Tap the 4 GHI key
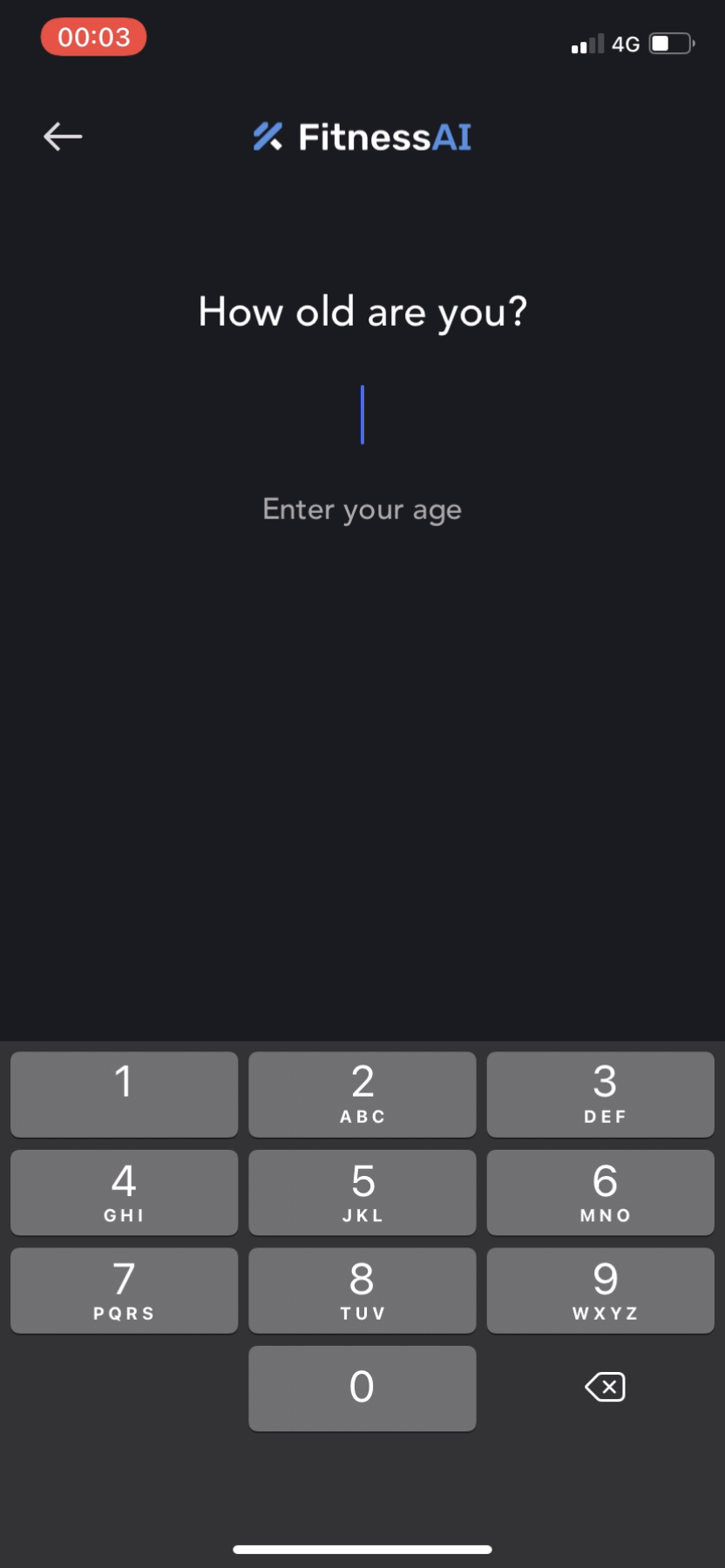The width and height of the screenshot is (725, 1568). click(123, 1192)
